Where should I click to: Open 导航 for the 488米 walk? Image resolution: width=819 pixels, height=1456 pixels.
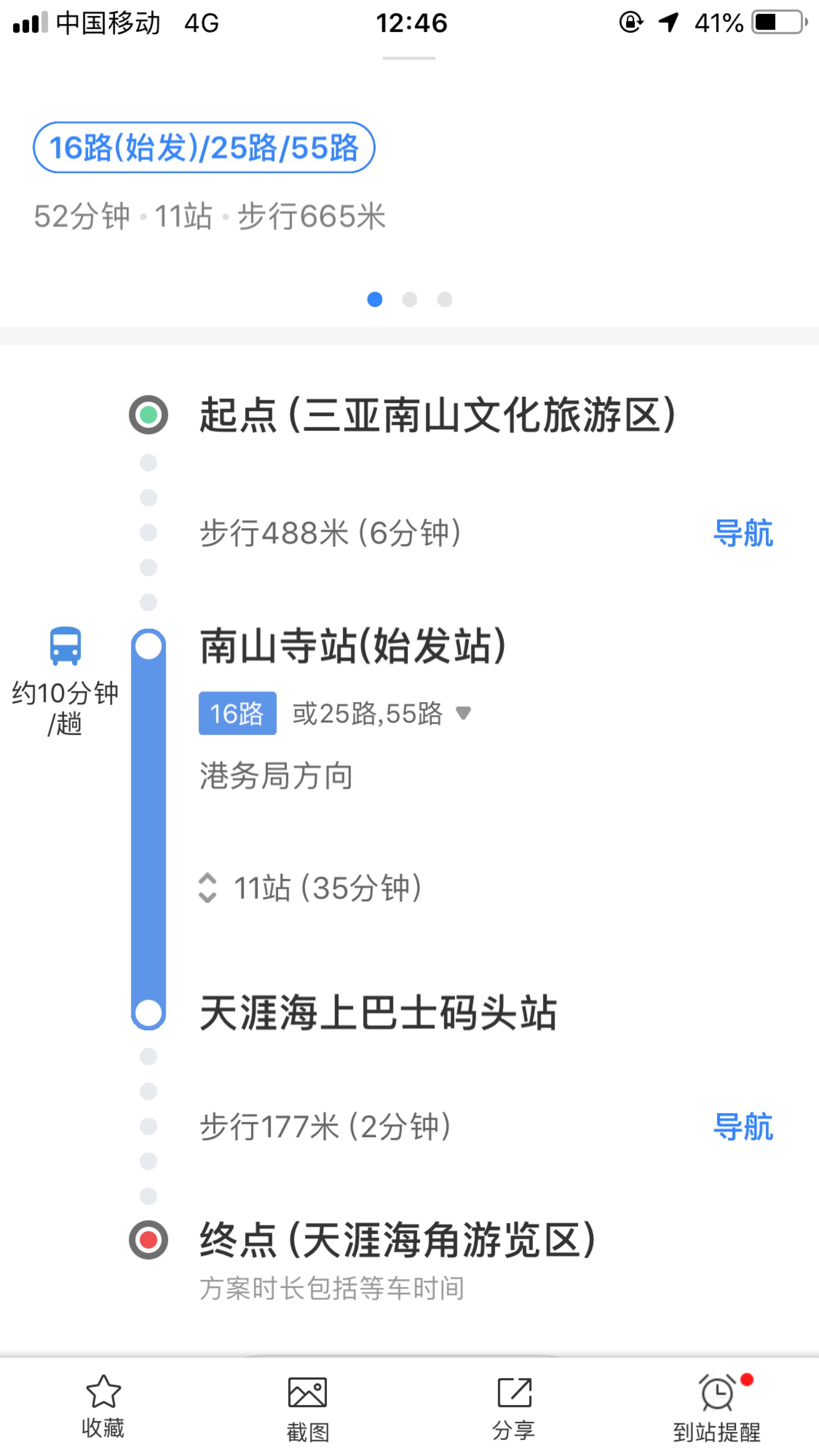pos(743,533)
